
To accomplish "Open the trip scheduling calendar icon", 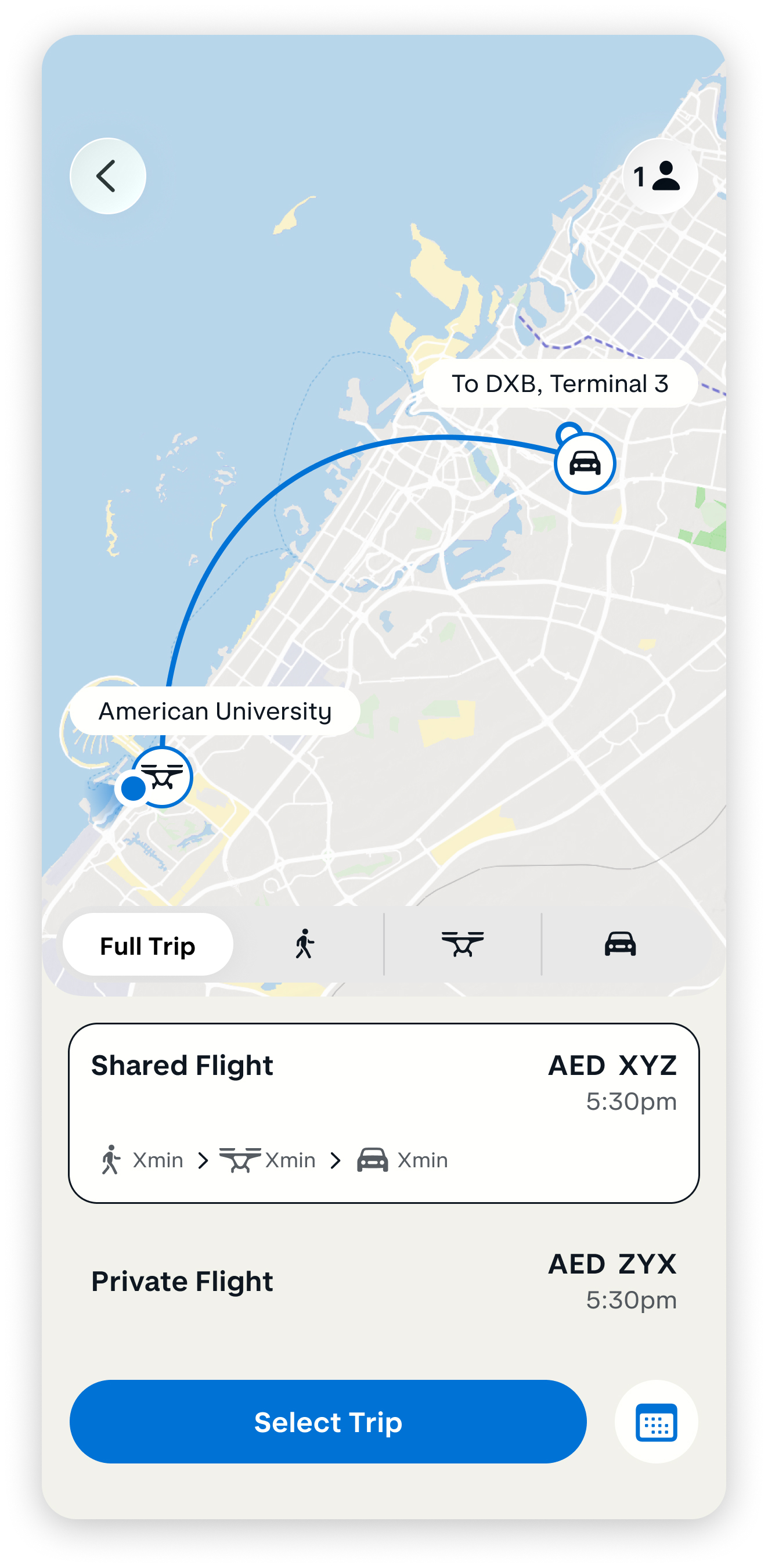I will (x=656, y=1422).
